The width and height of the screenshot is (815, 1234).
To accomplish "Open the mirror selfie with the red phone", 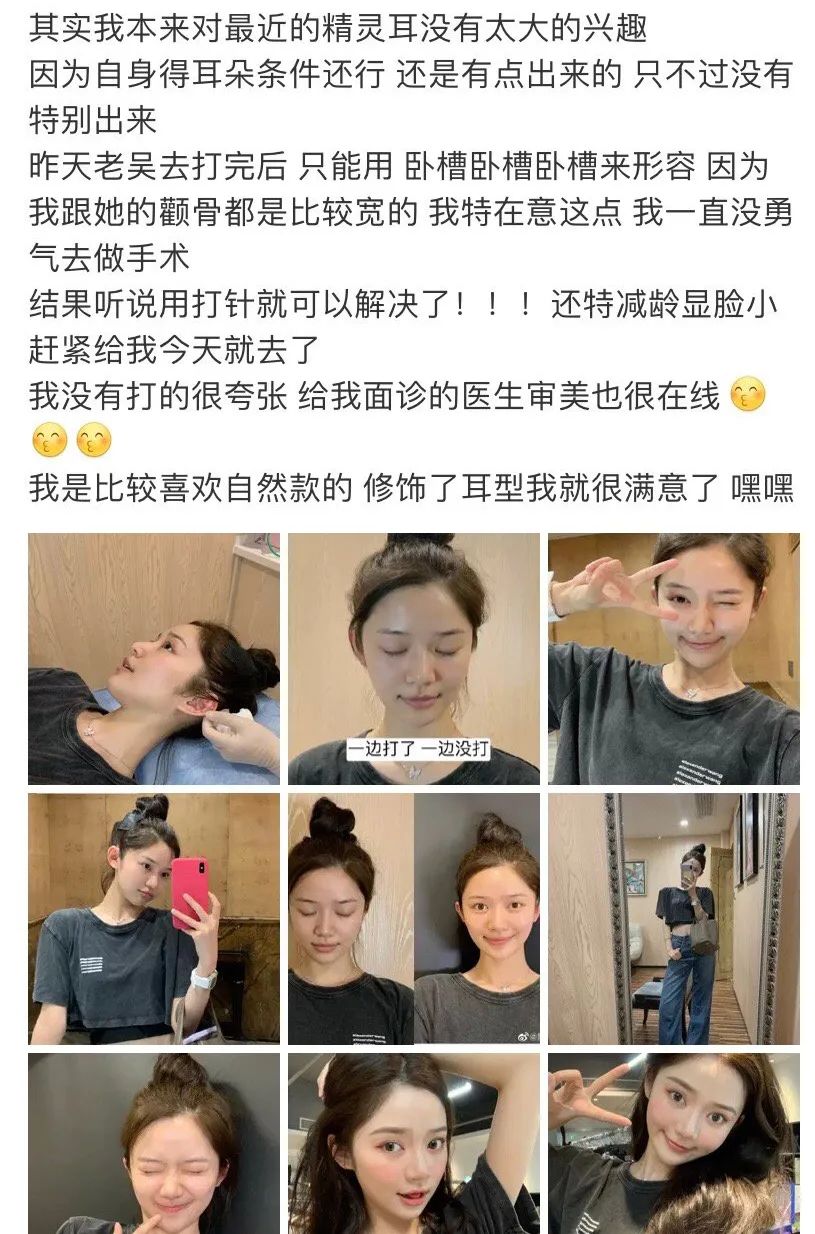I will click(x=154, y=918).
